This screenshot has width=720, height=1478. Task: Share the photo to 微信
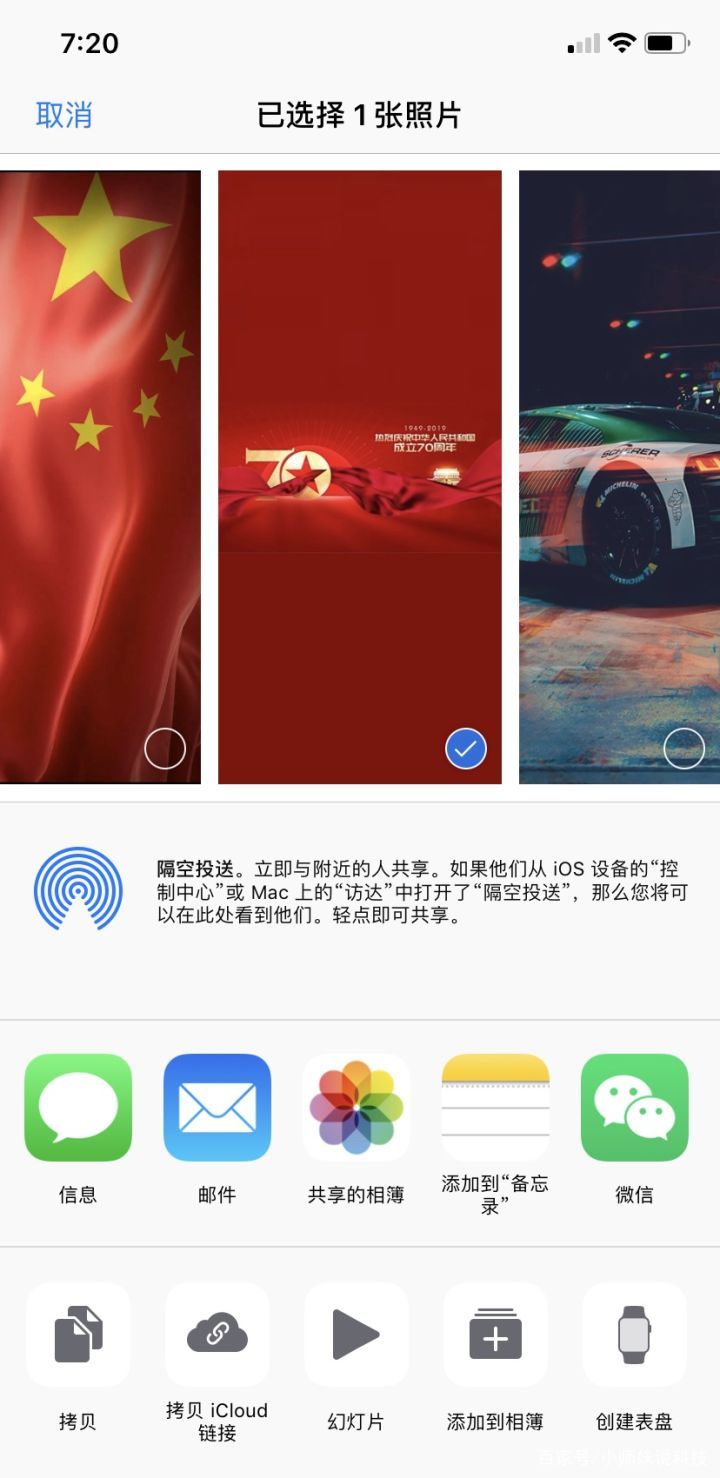[634, 1108]
